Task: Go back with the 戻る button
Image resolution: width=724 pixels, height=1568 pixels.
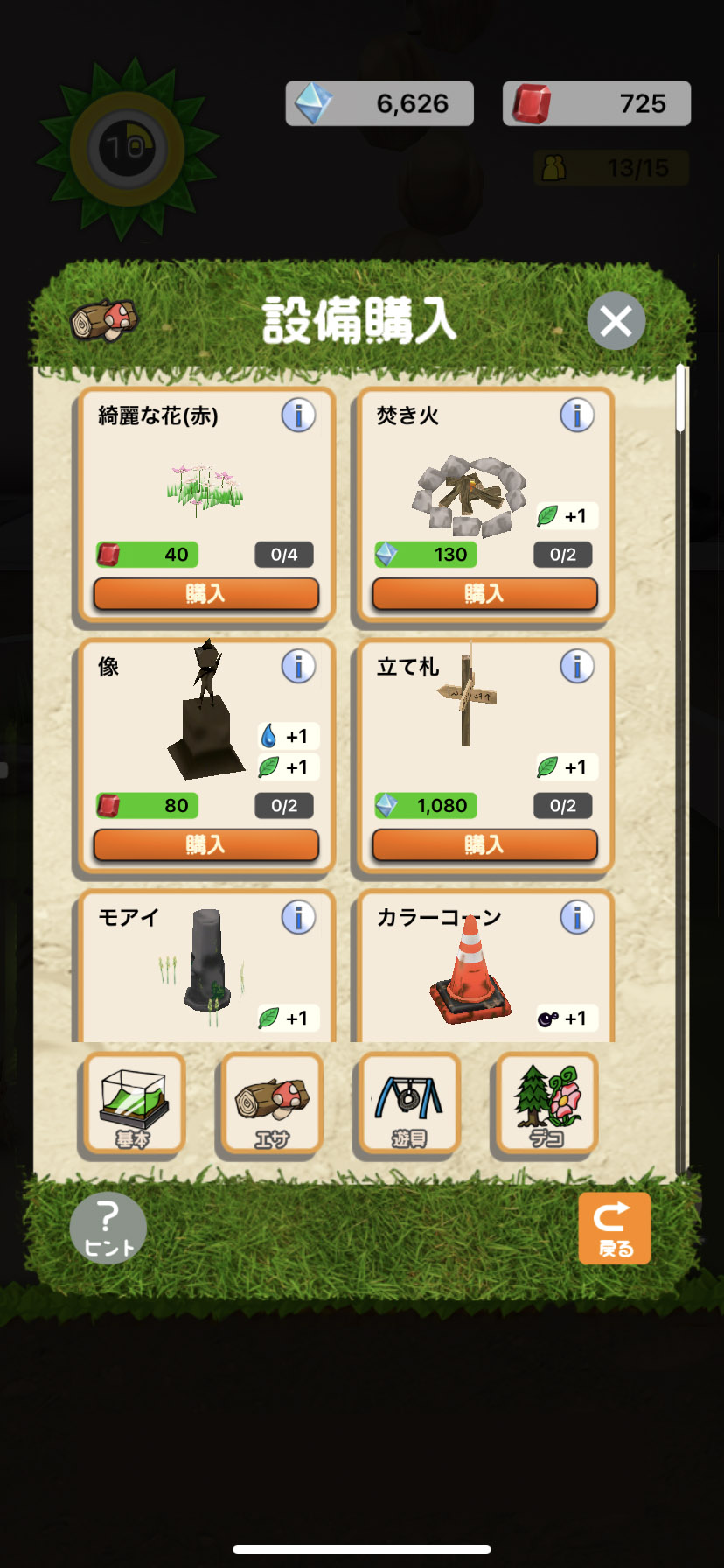Action: point(614,1228)
